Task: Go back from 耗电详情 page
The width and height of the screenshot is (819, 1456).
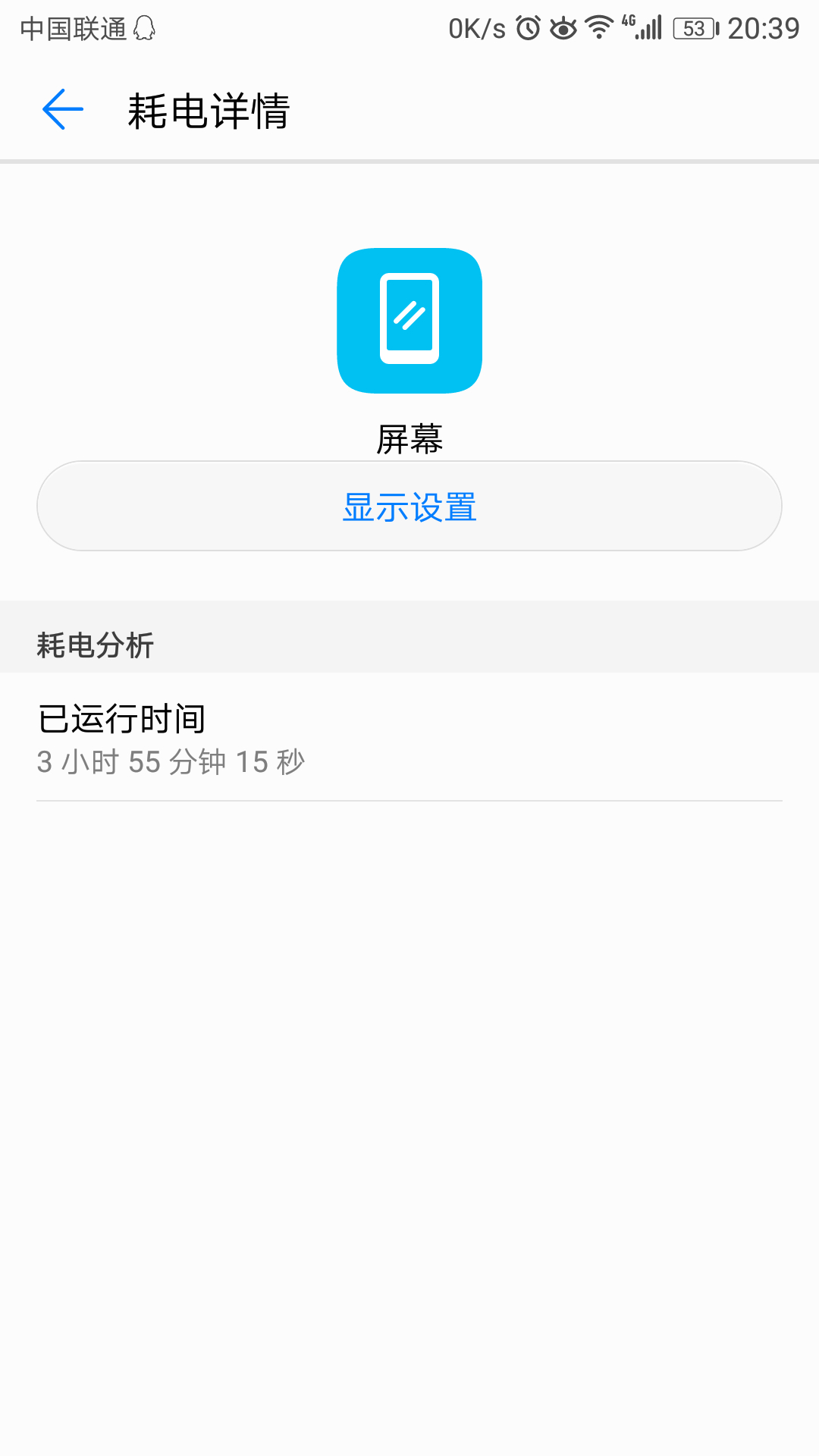Action: click(63, 109)
